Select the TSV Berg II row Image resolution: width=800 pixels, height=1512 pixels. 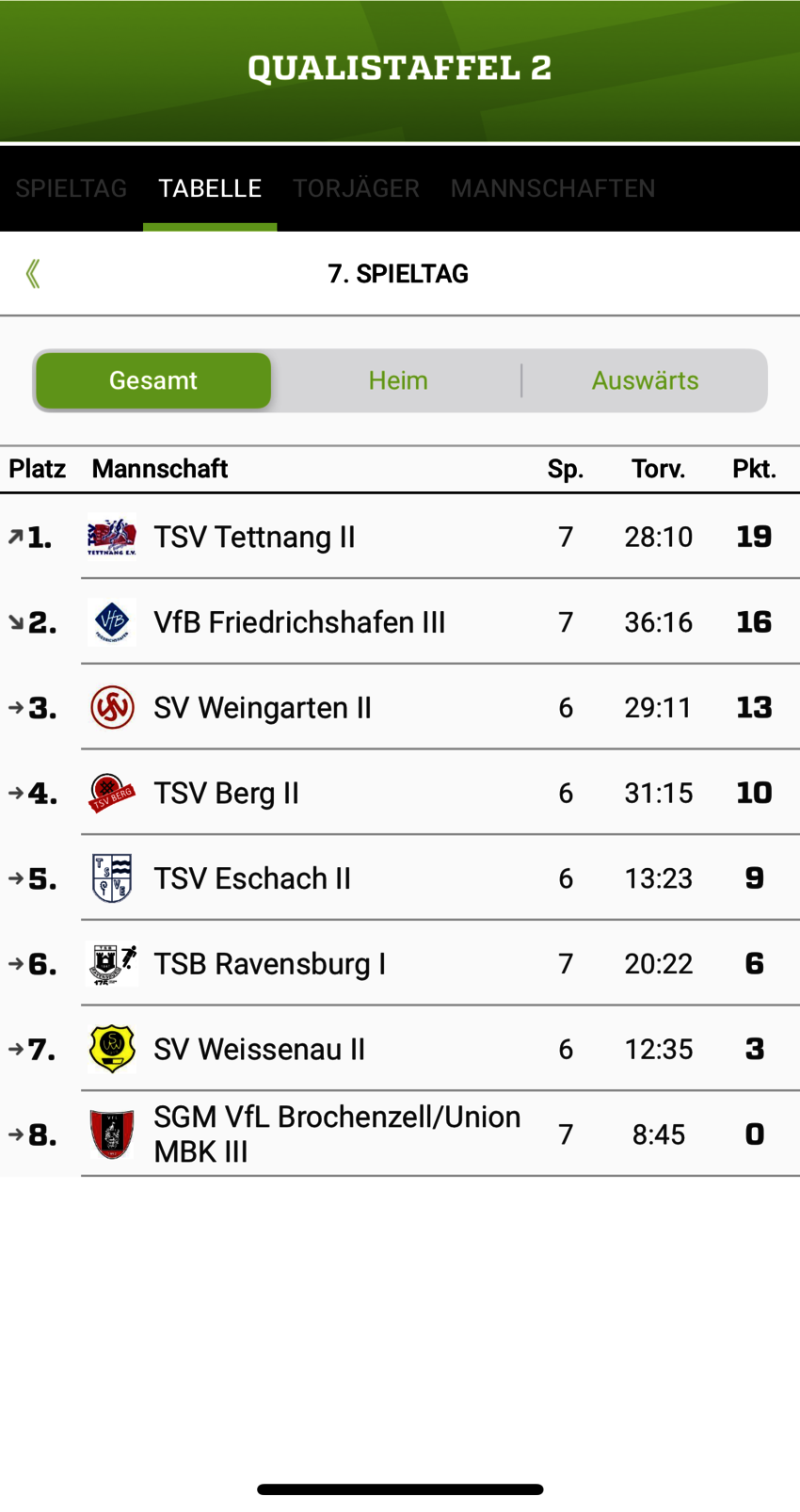(x=227, y=793)
